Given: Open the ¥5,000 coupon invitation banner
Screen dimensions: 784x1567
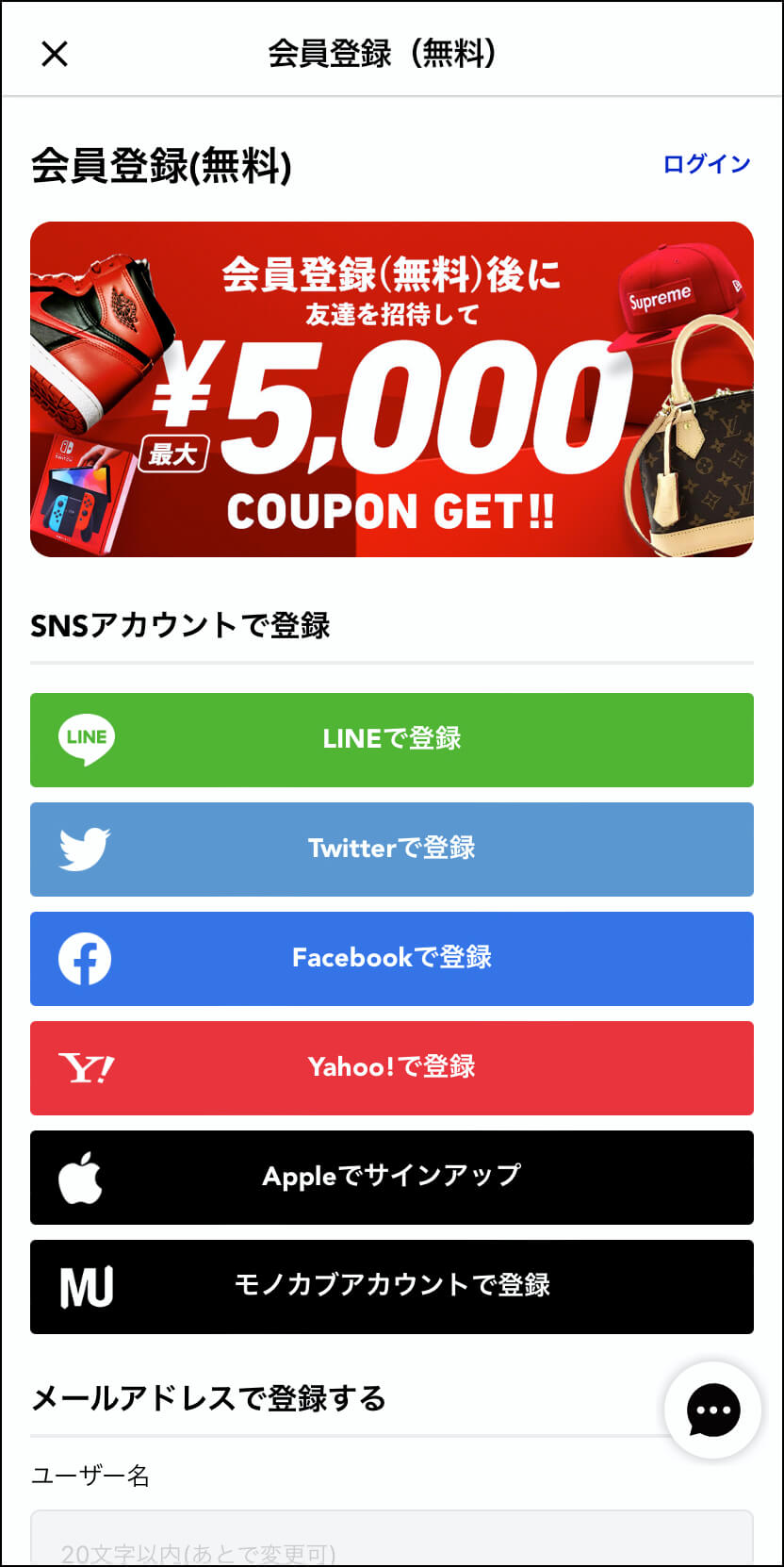Looking at the screenshot, I should point(392,389).
